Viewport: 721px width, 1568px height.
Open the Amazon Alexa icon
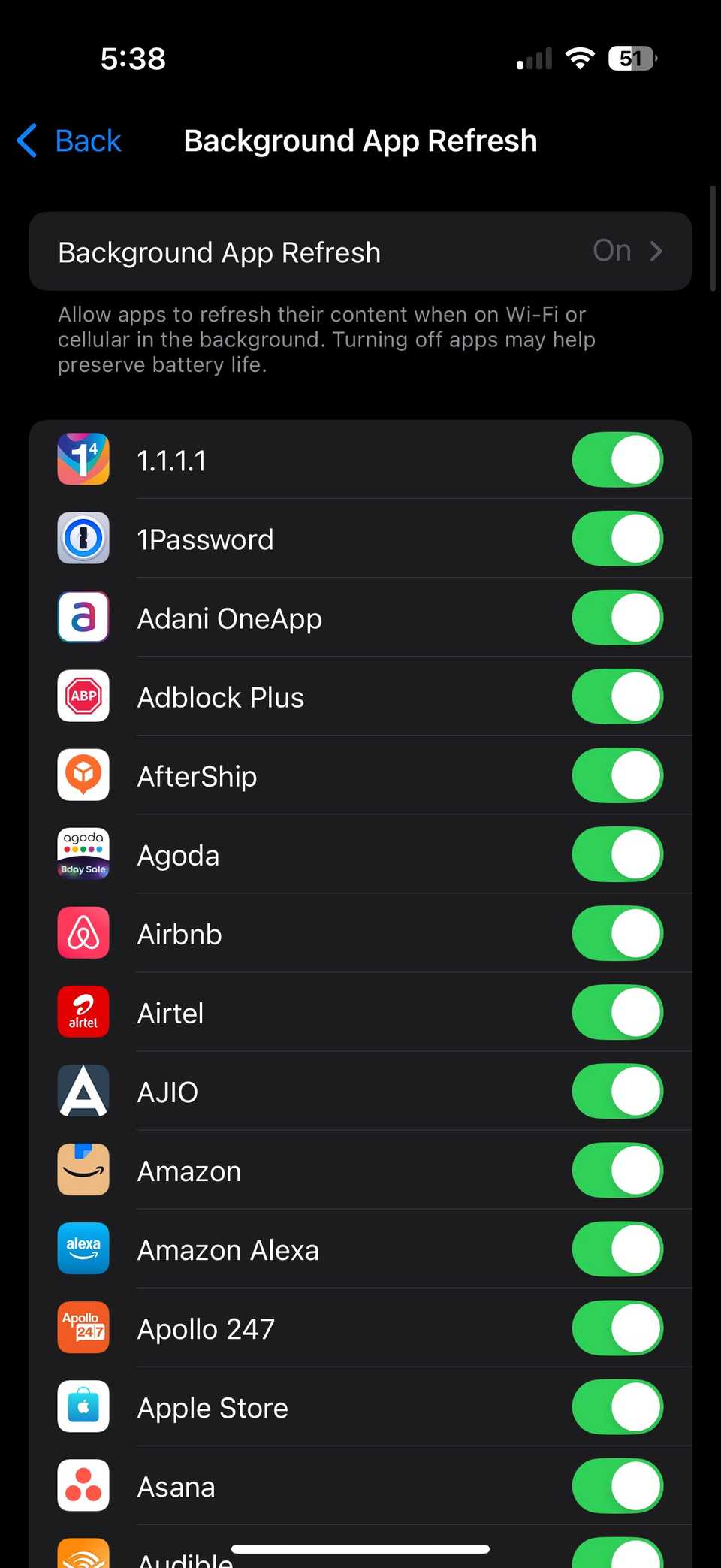coord(83,1249)
